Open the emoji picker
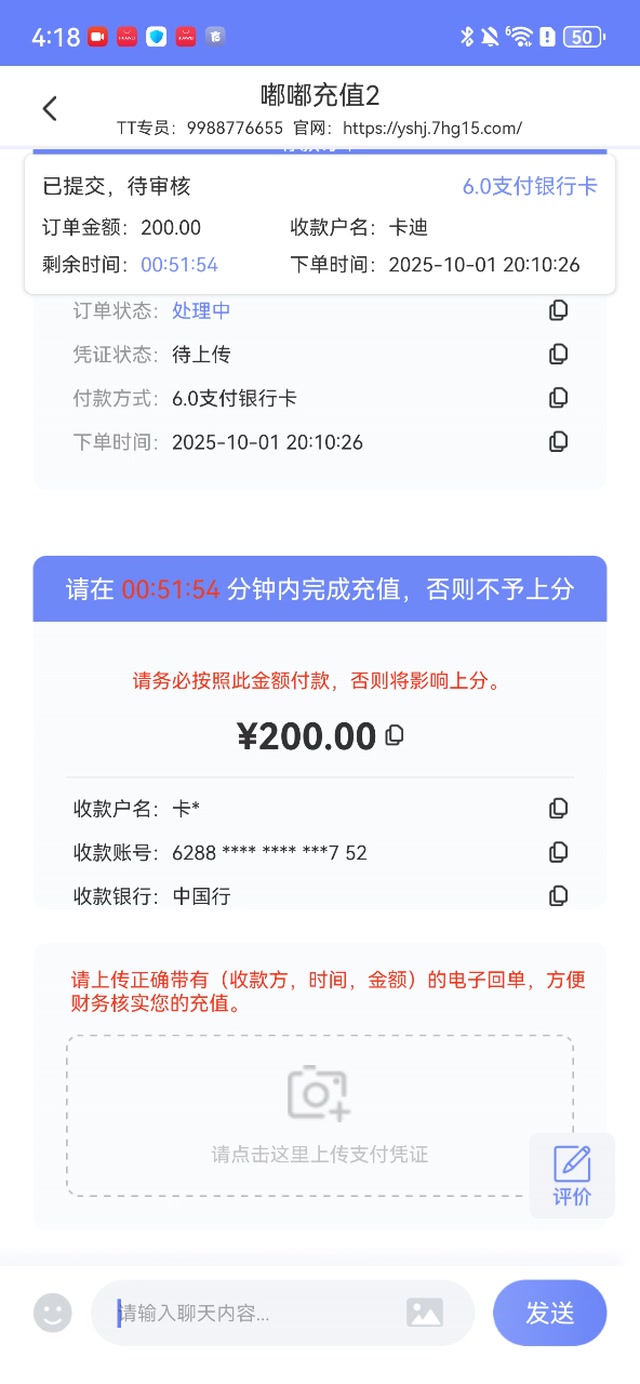This screenshot has height=1384, width=640. 53,1313
